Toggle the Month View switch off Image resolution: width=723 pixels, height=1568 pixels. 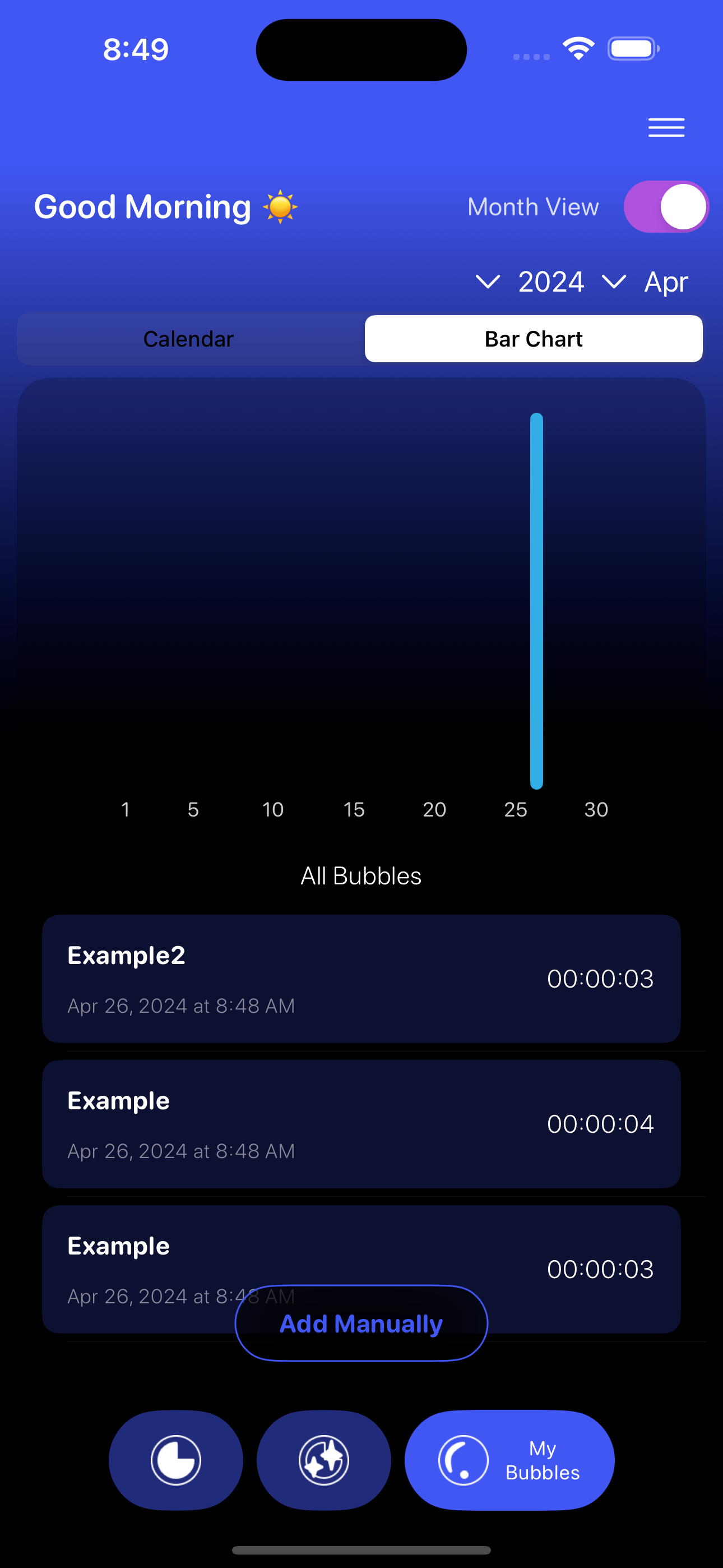pos(666,207)
